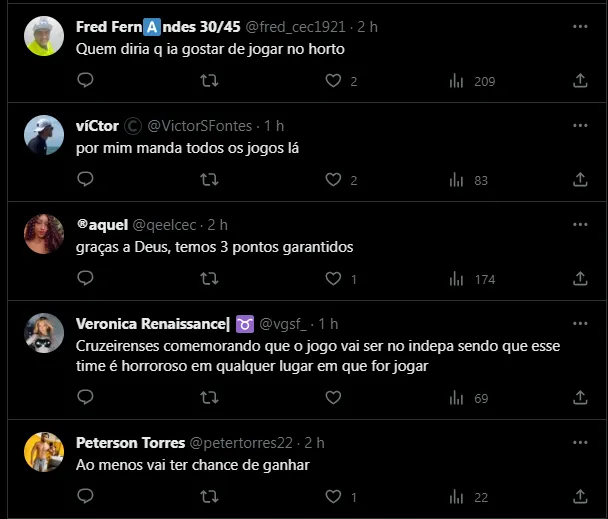
Task: Reply to Fred Fernandes' tweet
Action: click(85, 81)
